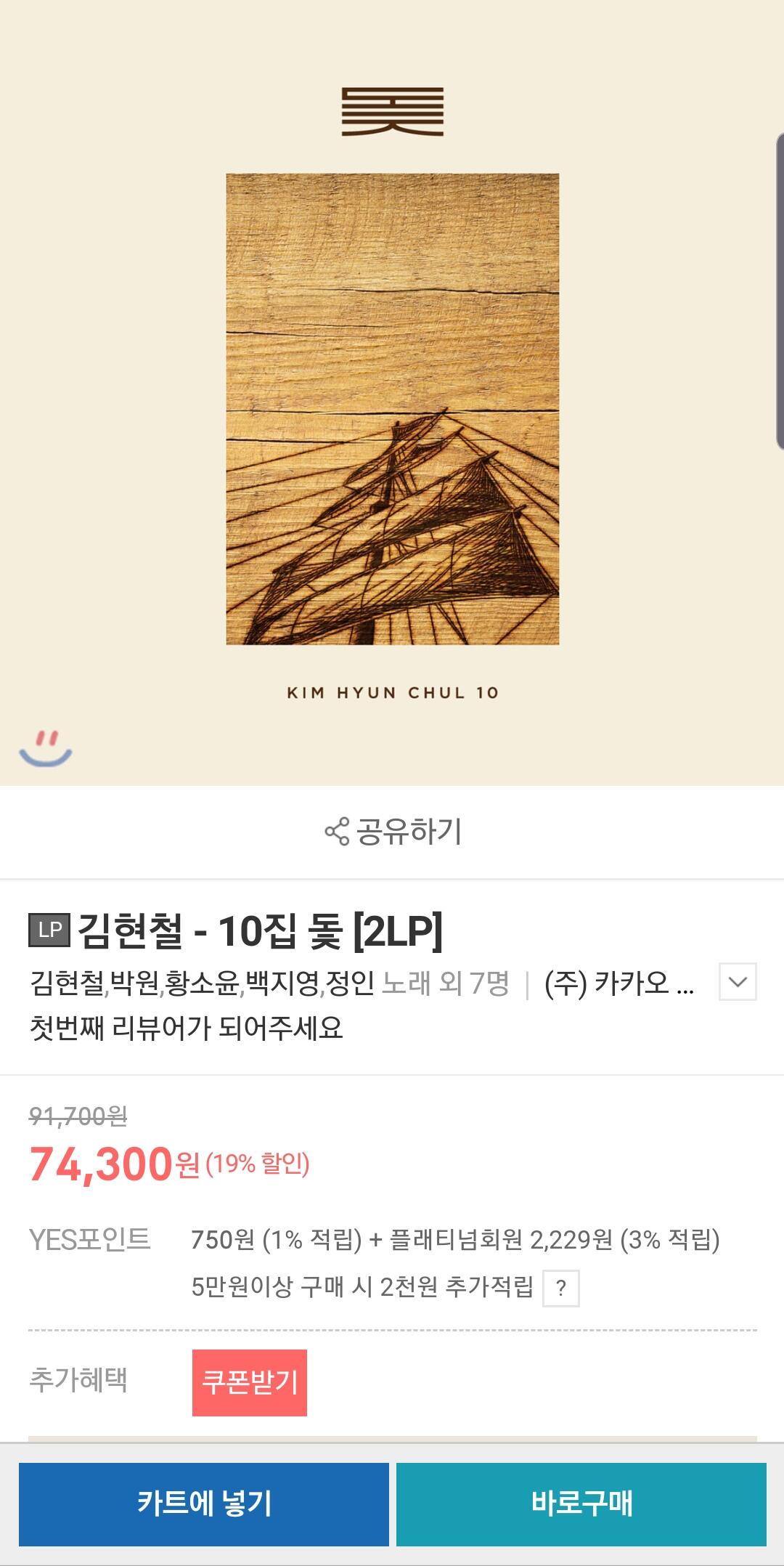The width and height of the screenshot is (784, 1566).
Task: Tap 공유하기 to share this album
Action: point(393,832)
